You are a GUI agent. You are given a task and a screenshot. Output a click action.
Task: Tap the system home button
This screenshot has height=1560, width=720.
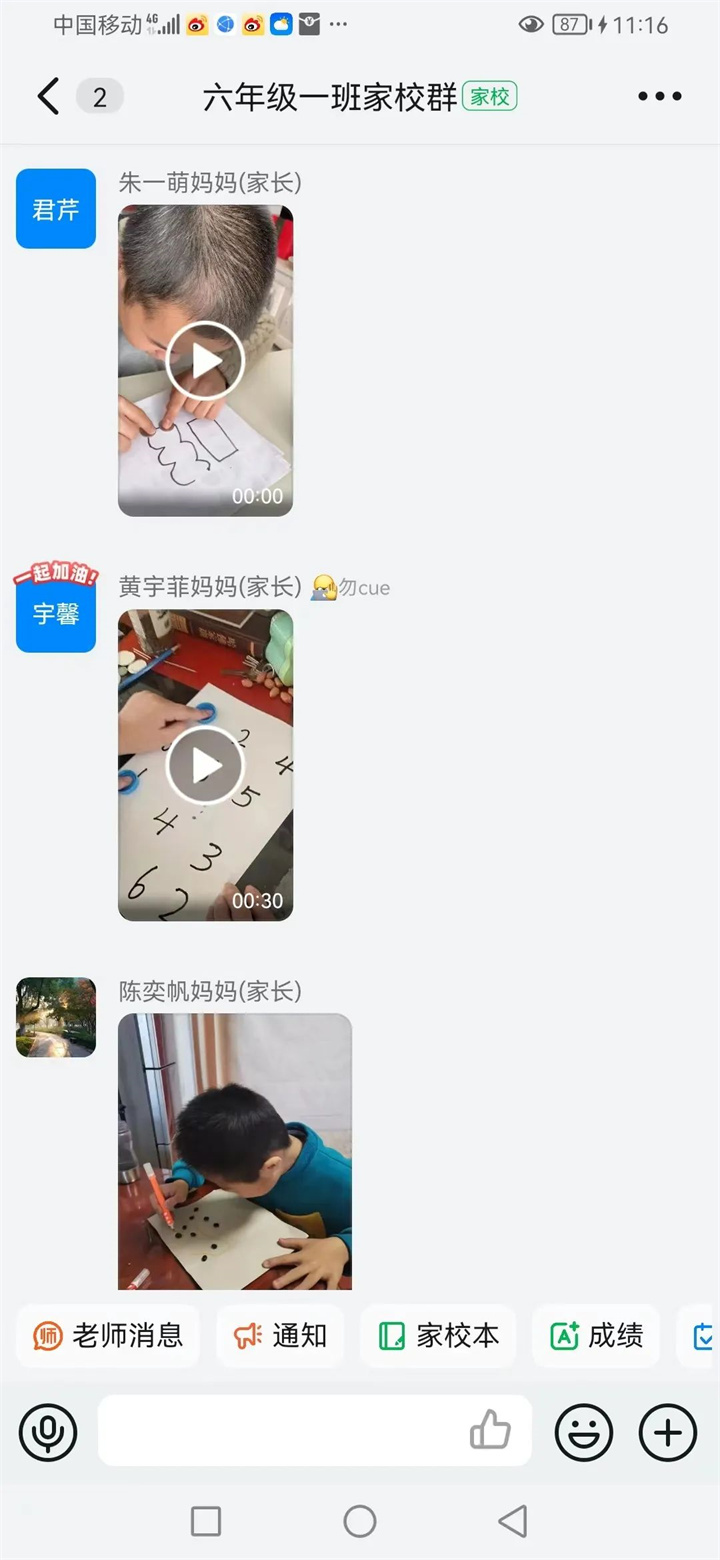click(x=360, y=1521)
